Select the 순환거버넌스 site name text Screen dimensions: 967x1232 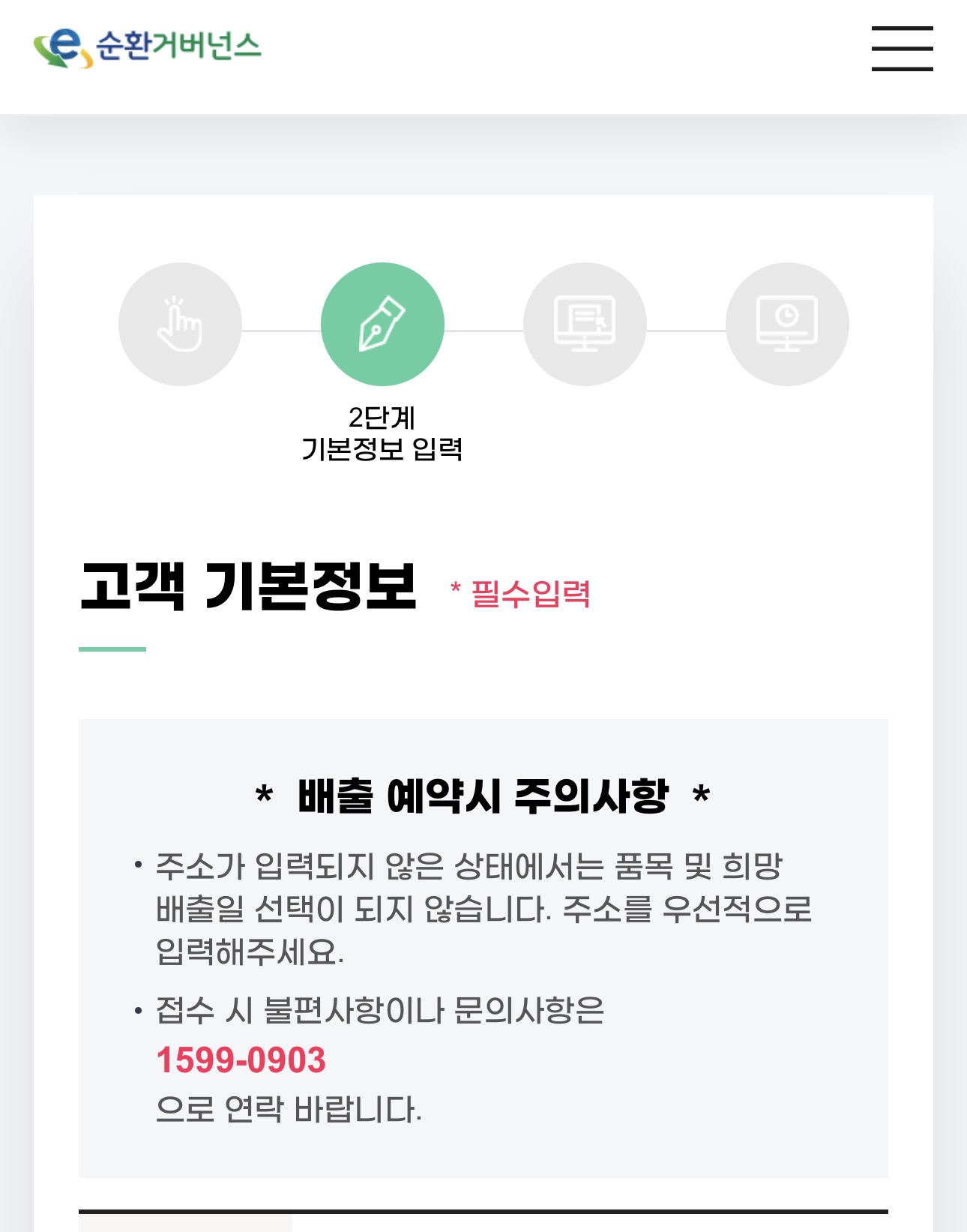click(178, 46)
